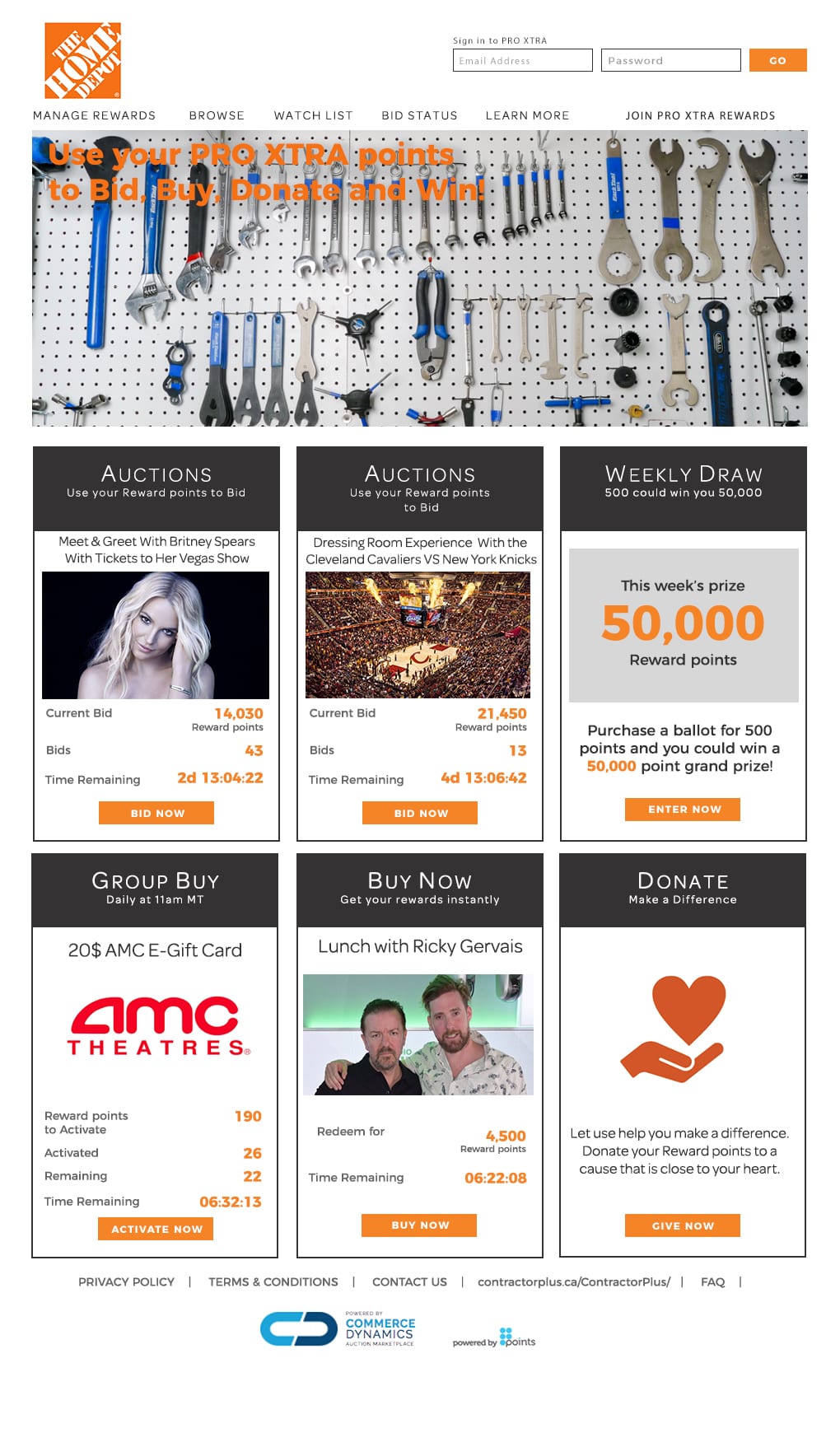Select Join Pro Xtra Rewards
Viewport: 840px width, 1447px height.
coord(700,115)
